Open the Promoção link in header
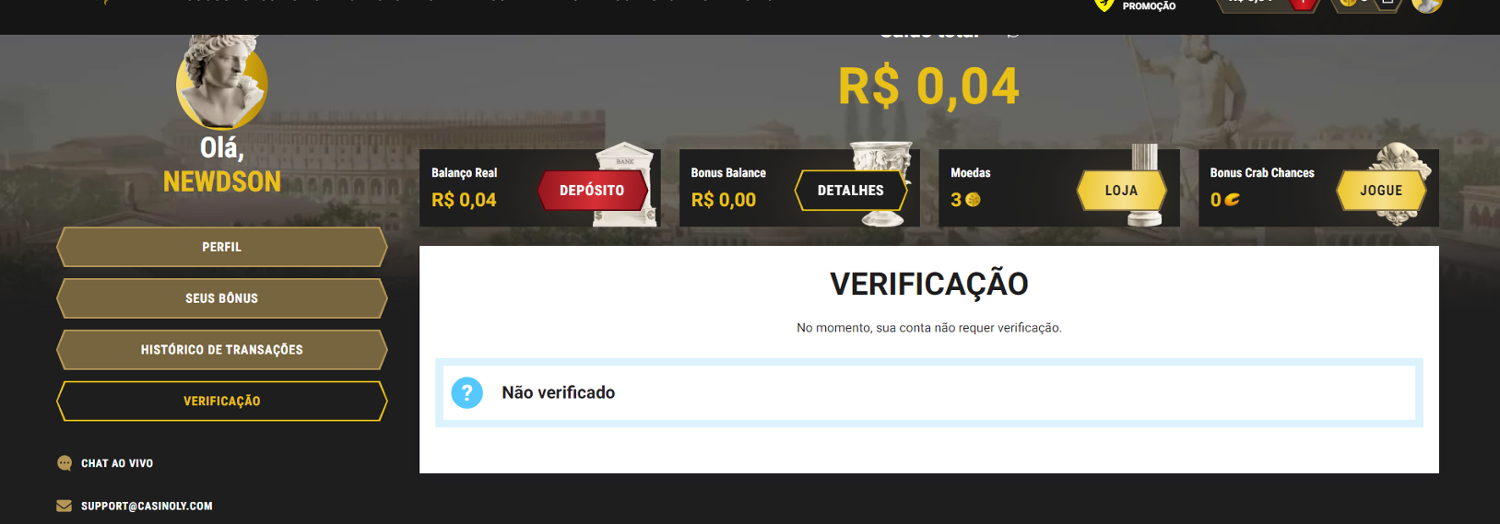This screenshot has height=524, width=1500. click(x=1148, y=6)
